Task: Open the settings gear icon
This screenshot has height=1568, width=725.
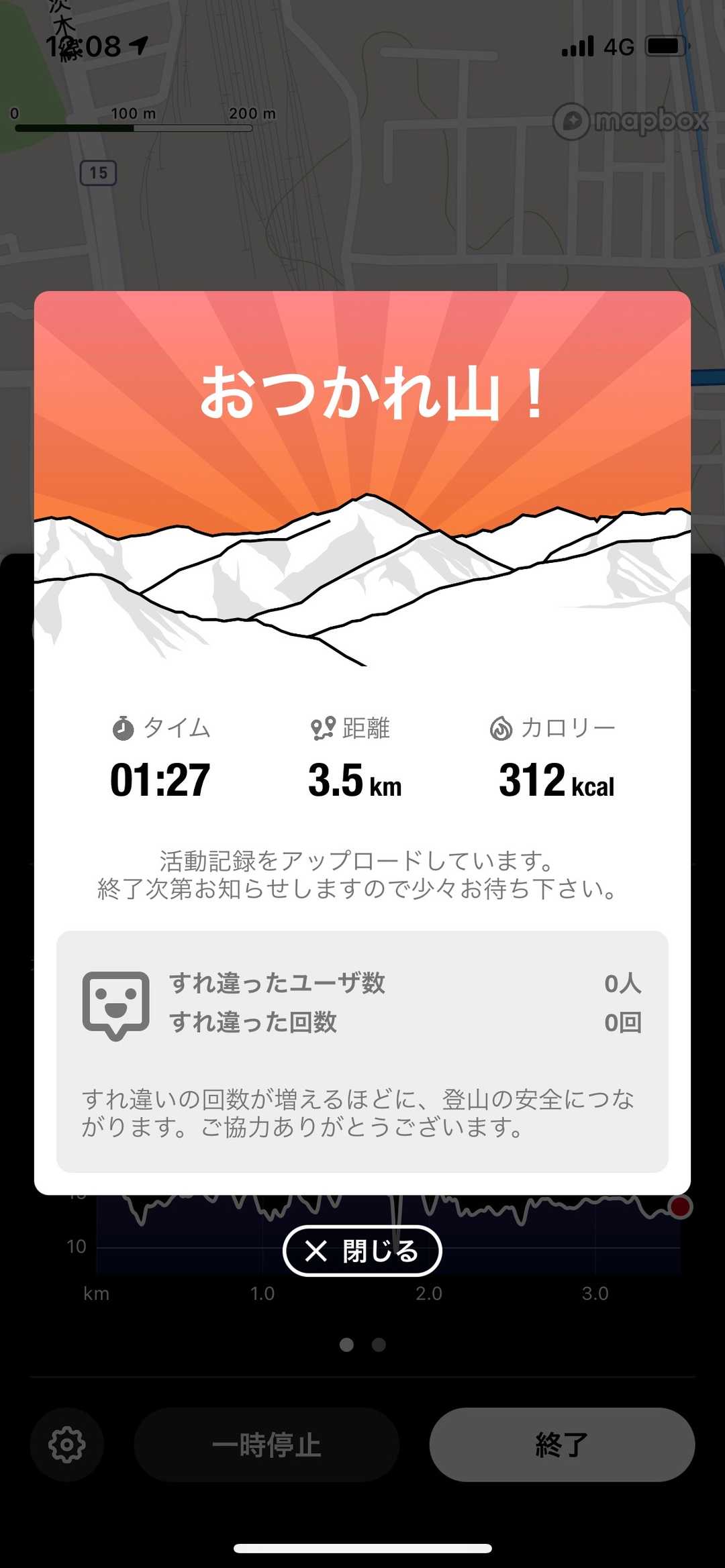Action: click(66, 1444)
